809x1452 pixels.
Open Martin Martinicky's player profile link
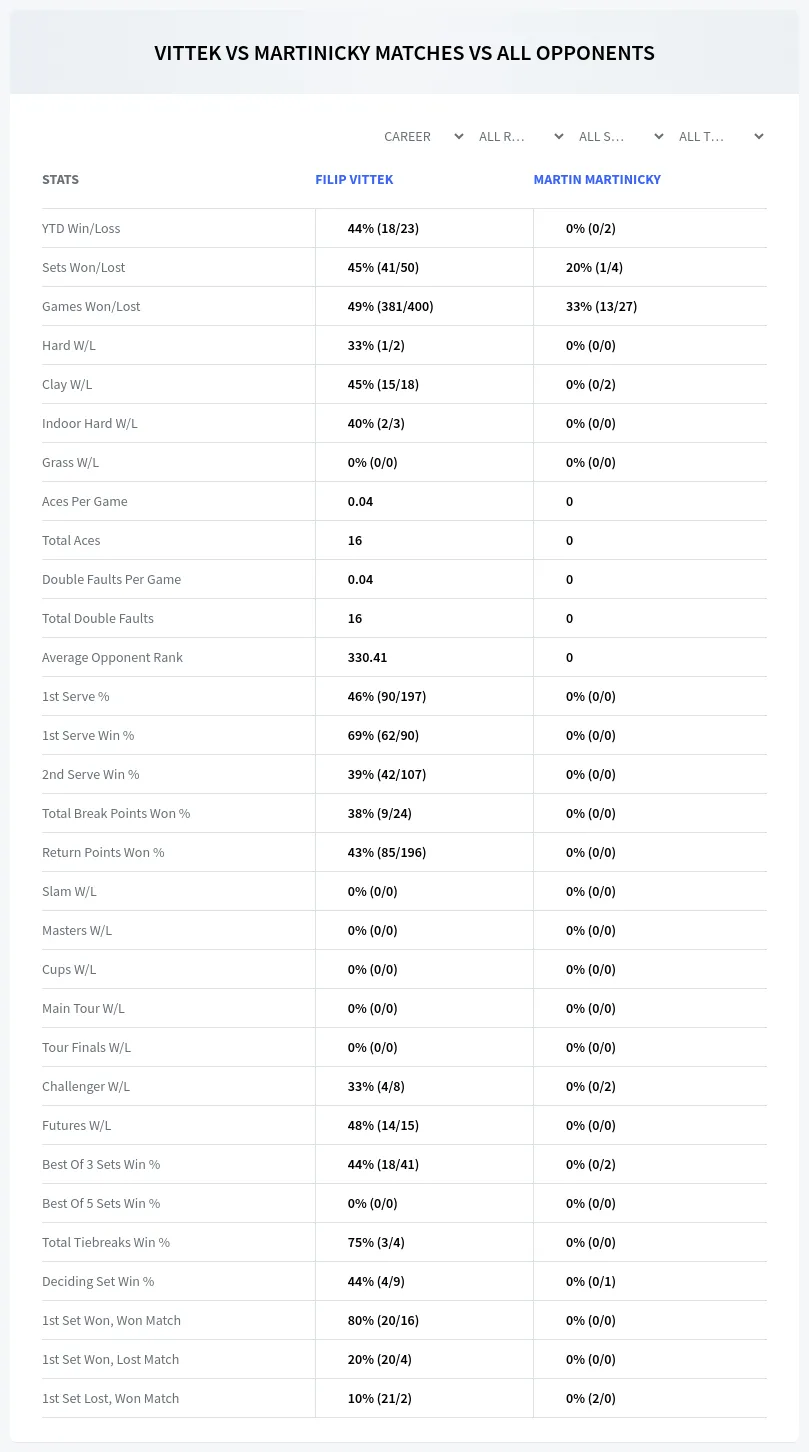(x=597, y=180)
